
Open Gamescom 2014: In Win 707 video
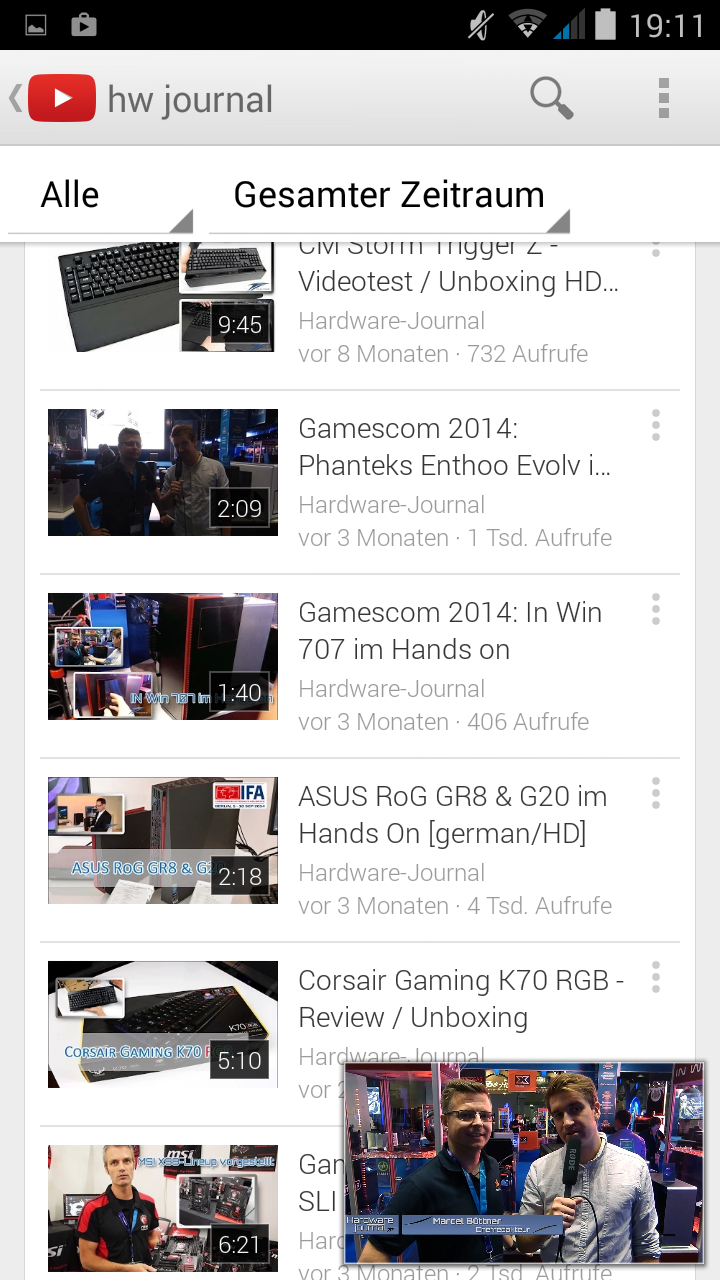(360, 666)
